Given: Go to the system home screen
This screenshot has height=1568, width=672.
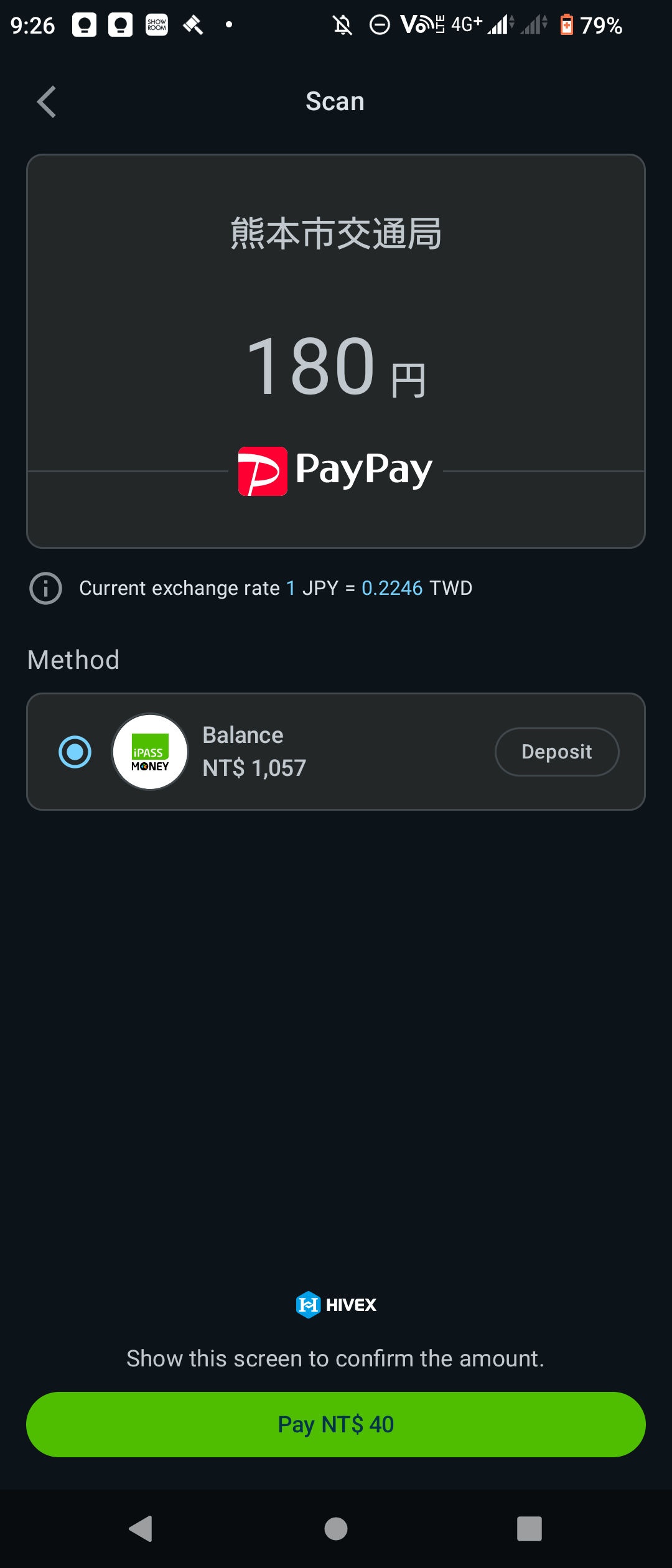Looking at the screenshot, I should click(336, 1528).
